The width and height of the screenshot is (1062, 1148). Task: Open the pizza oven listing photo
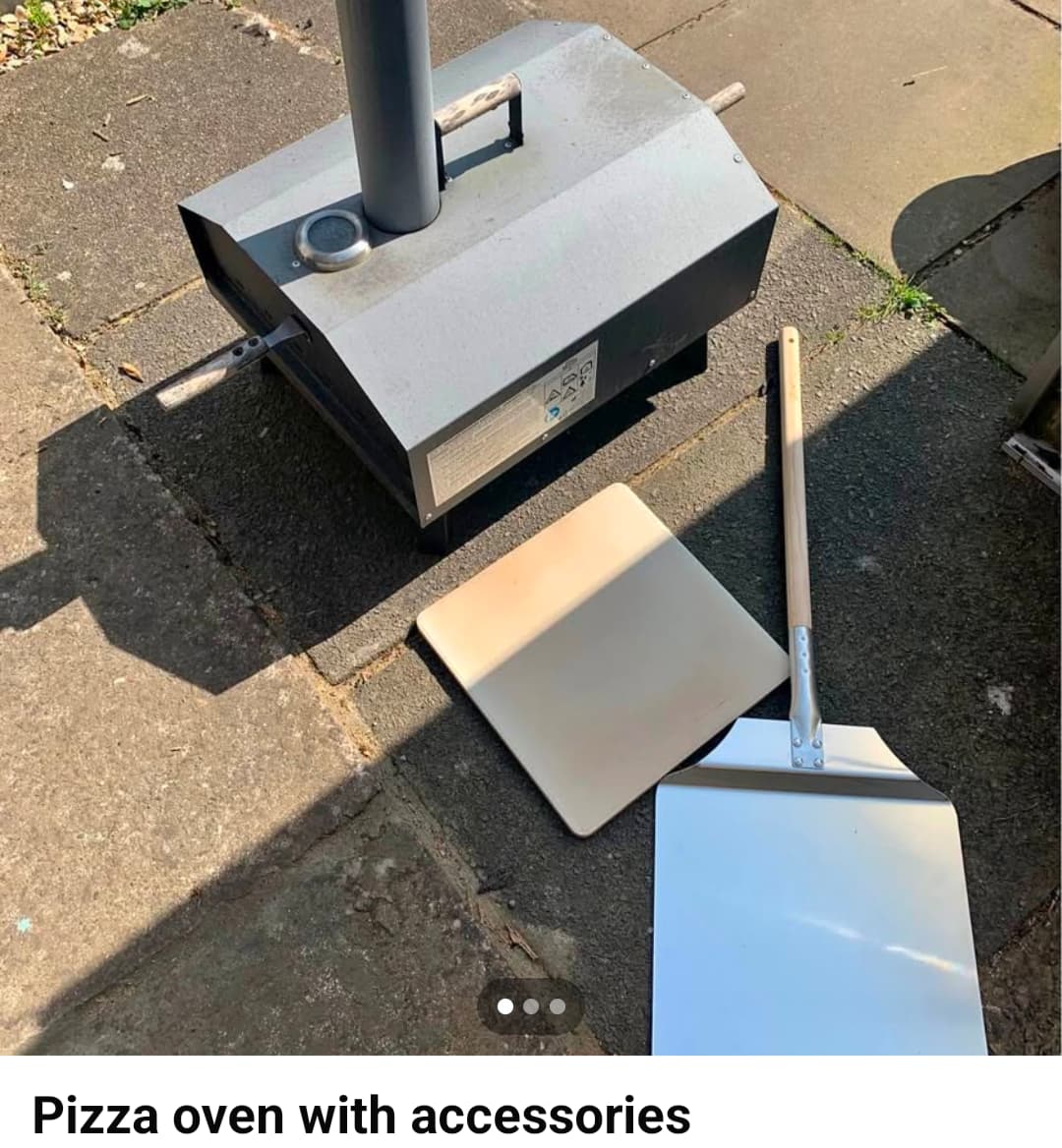click(x=531, y=491)
